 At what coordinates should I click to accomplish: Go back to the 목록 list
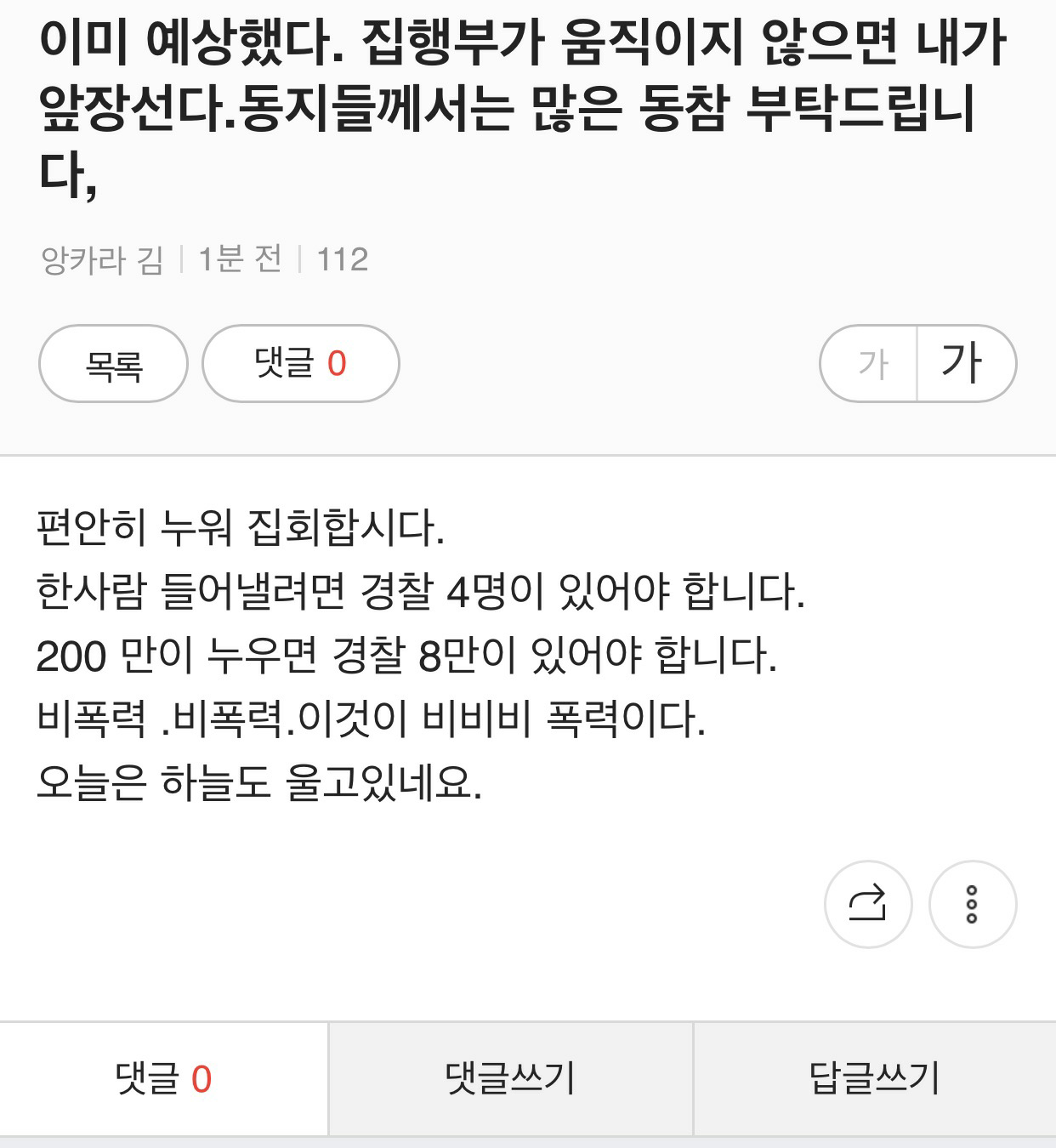pos(113,364)
